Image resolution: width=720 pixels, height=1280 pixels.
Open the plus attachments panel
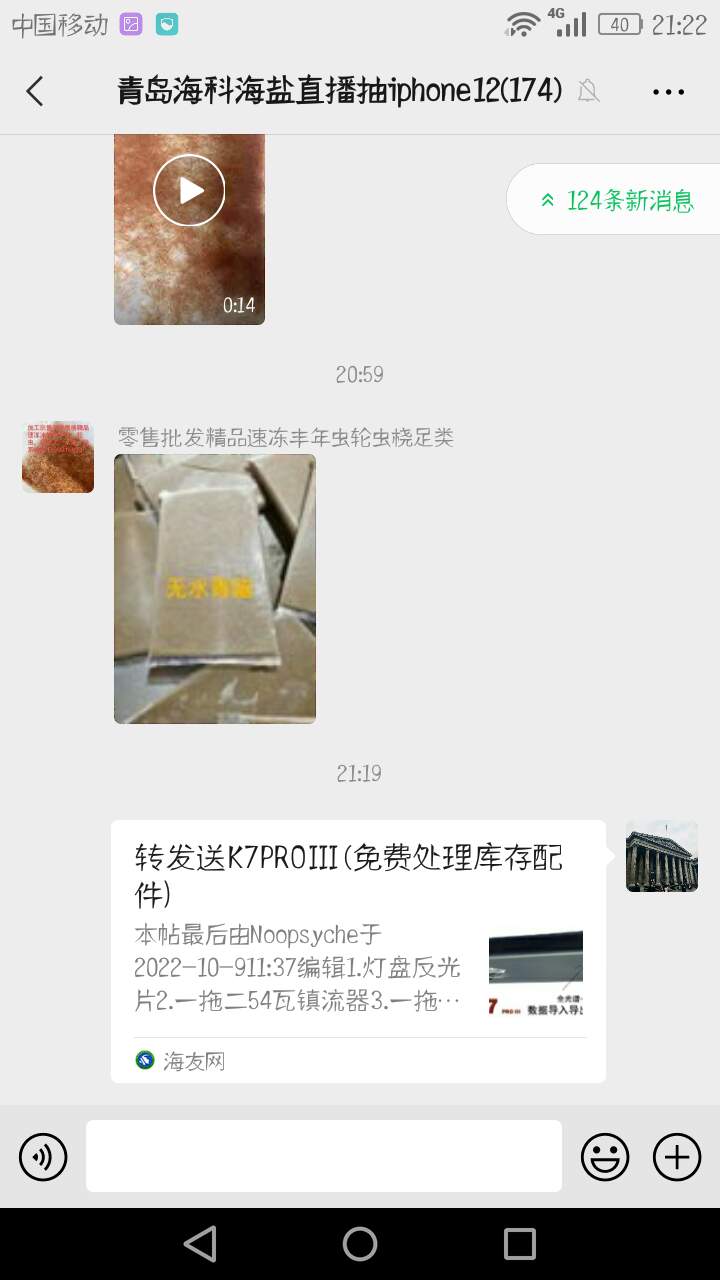click(677, 1157)
